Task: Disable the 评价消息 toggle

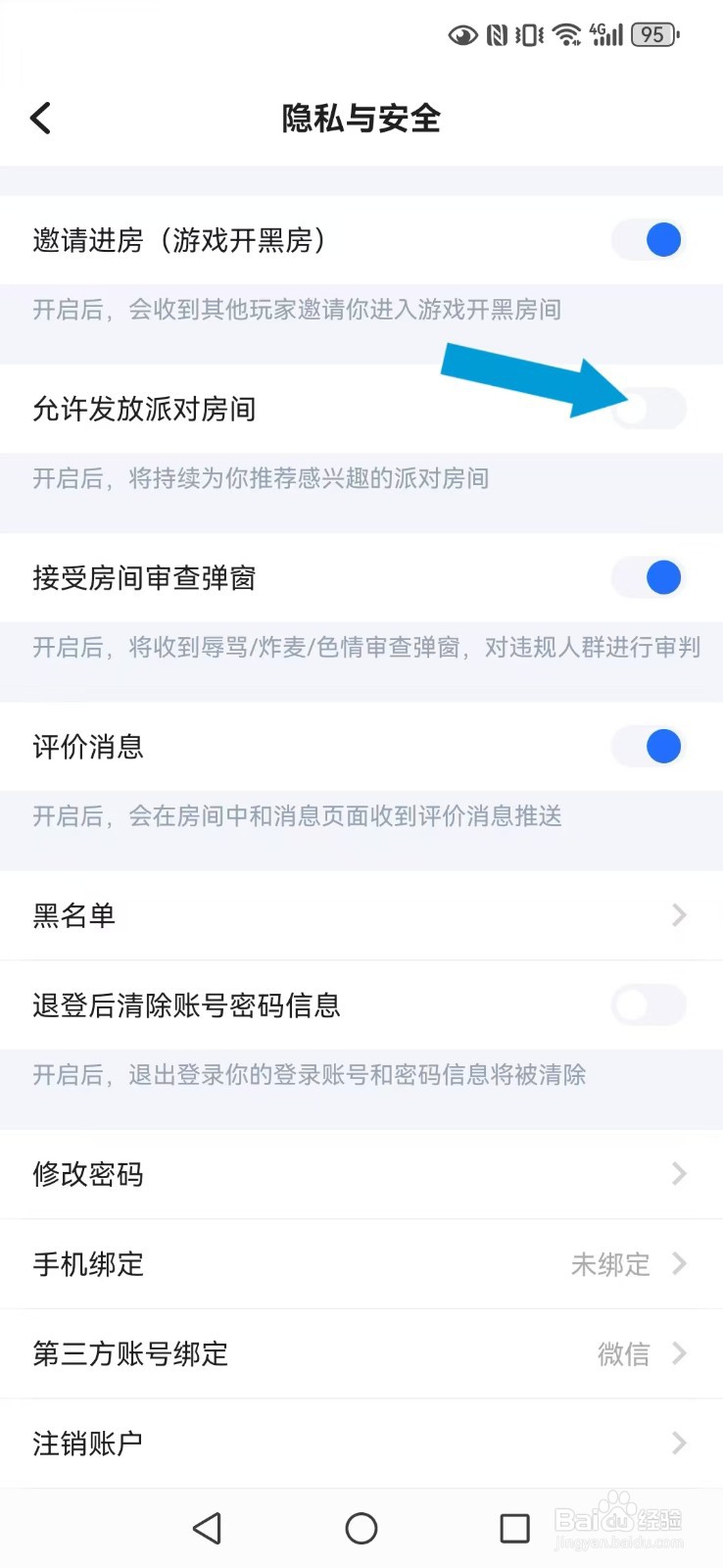Action: (x=648, y=746)
